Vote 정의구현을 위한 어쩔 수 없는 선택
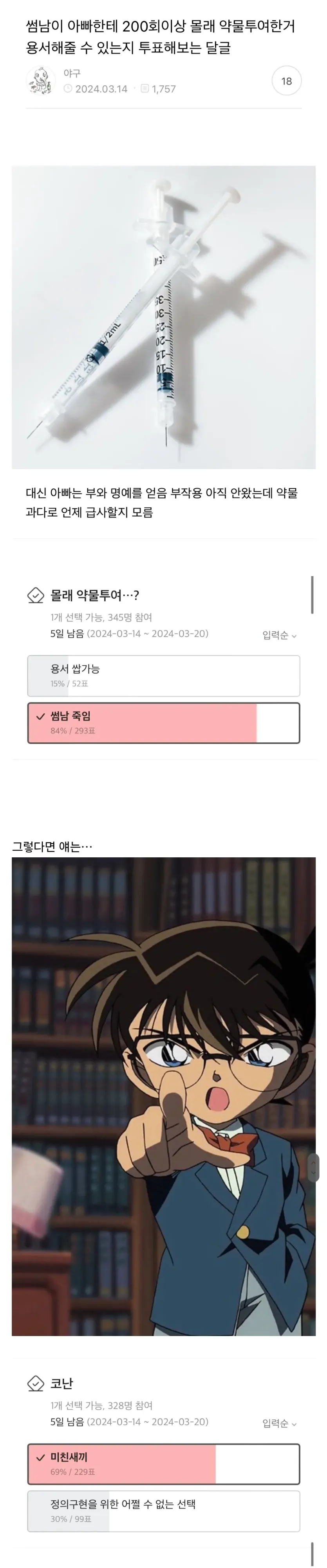The image size is (327, 1568). coord(163,1511)
